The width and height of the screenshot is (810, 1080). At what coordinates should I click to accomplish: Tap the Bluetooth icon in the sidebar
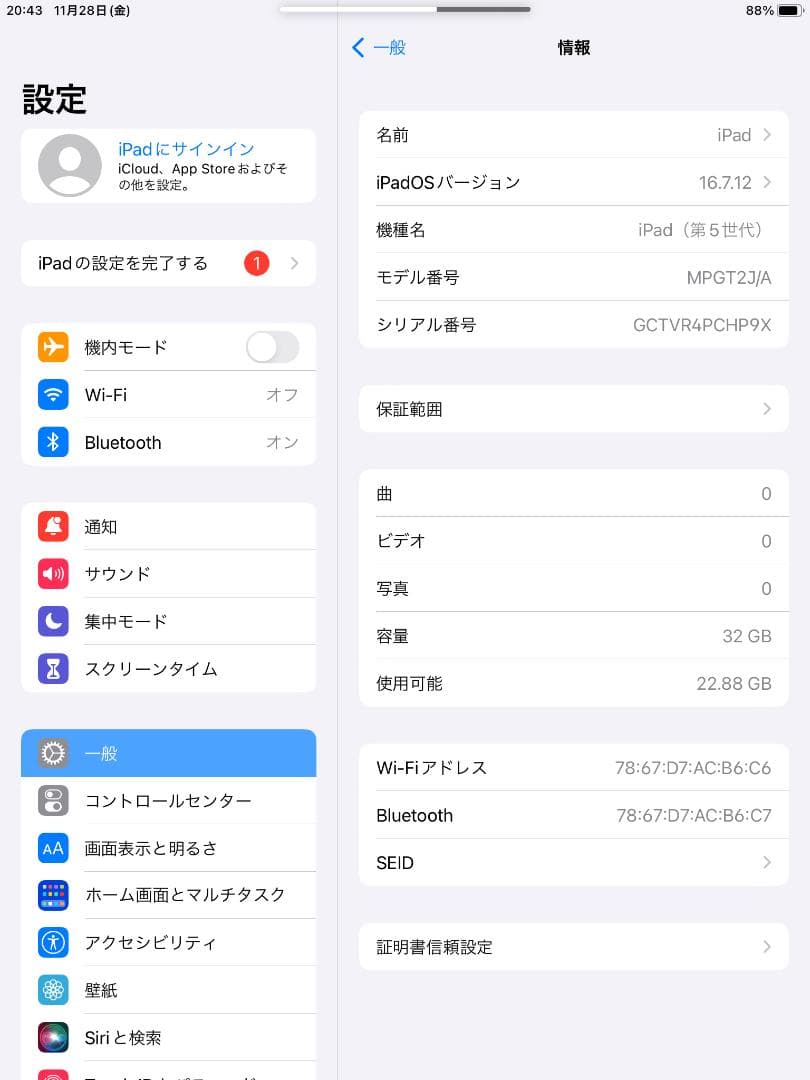(x=53, y=442)
